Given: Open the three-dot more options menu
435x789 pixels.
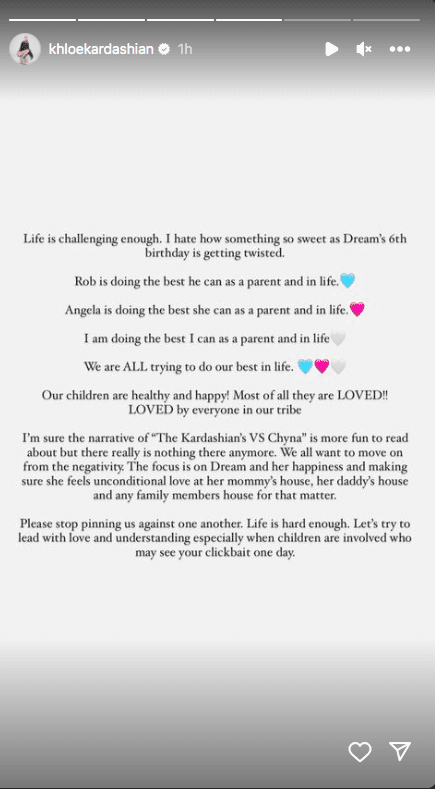Looking at the screenshot, I should click(400, 49).
